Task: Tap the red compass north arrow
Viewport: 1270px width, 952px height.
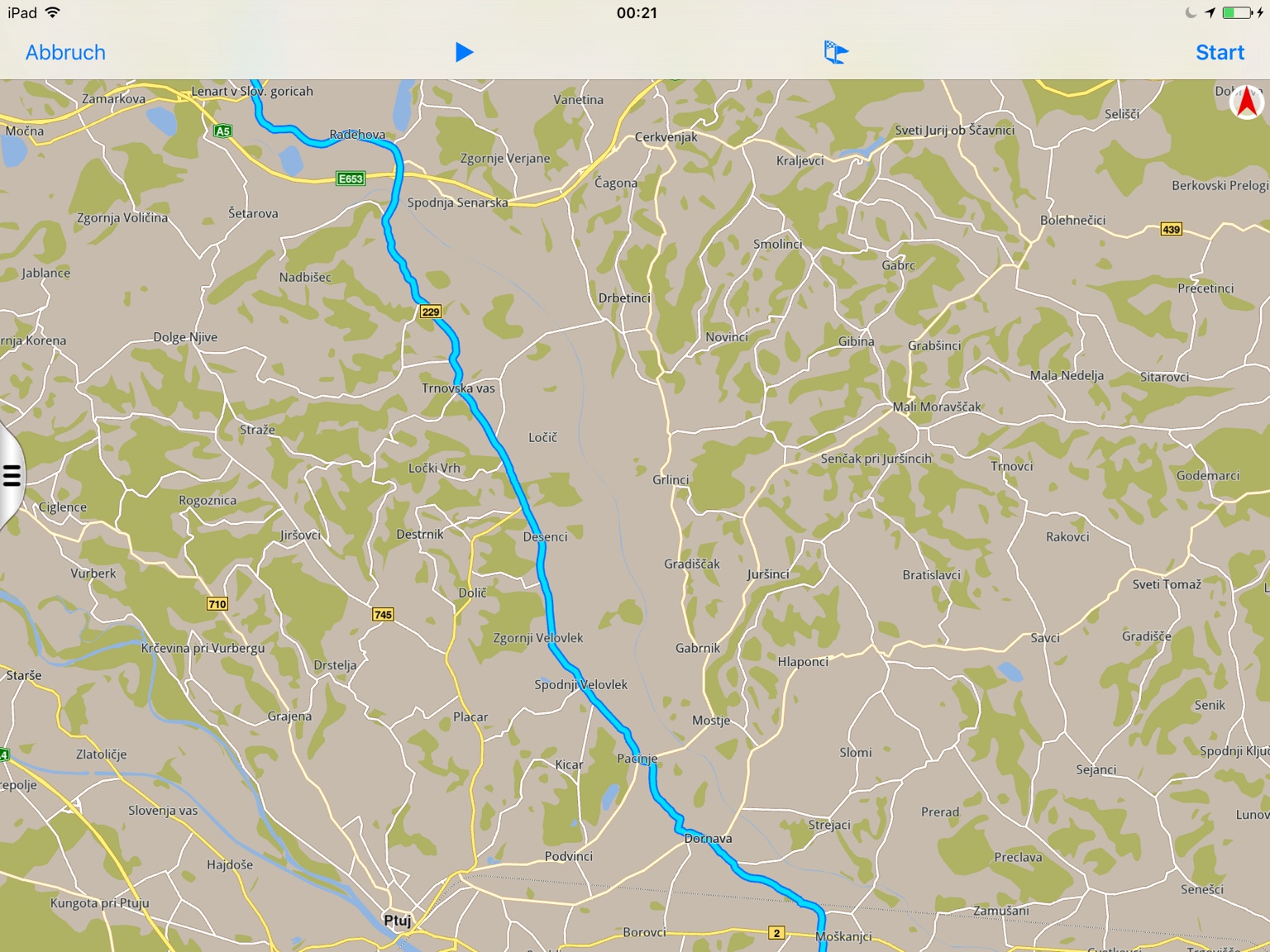Action: (x=1246, y=103)
